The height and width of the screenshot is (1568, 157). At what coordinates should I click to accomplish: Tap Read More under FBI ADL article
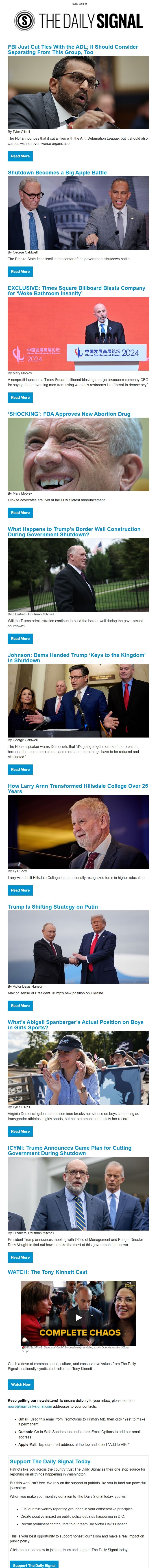[20, 156]
